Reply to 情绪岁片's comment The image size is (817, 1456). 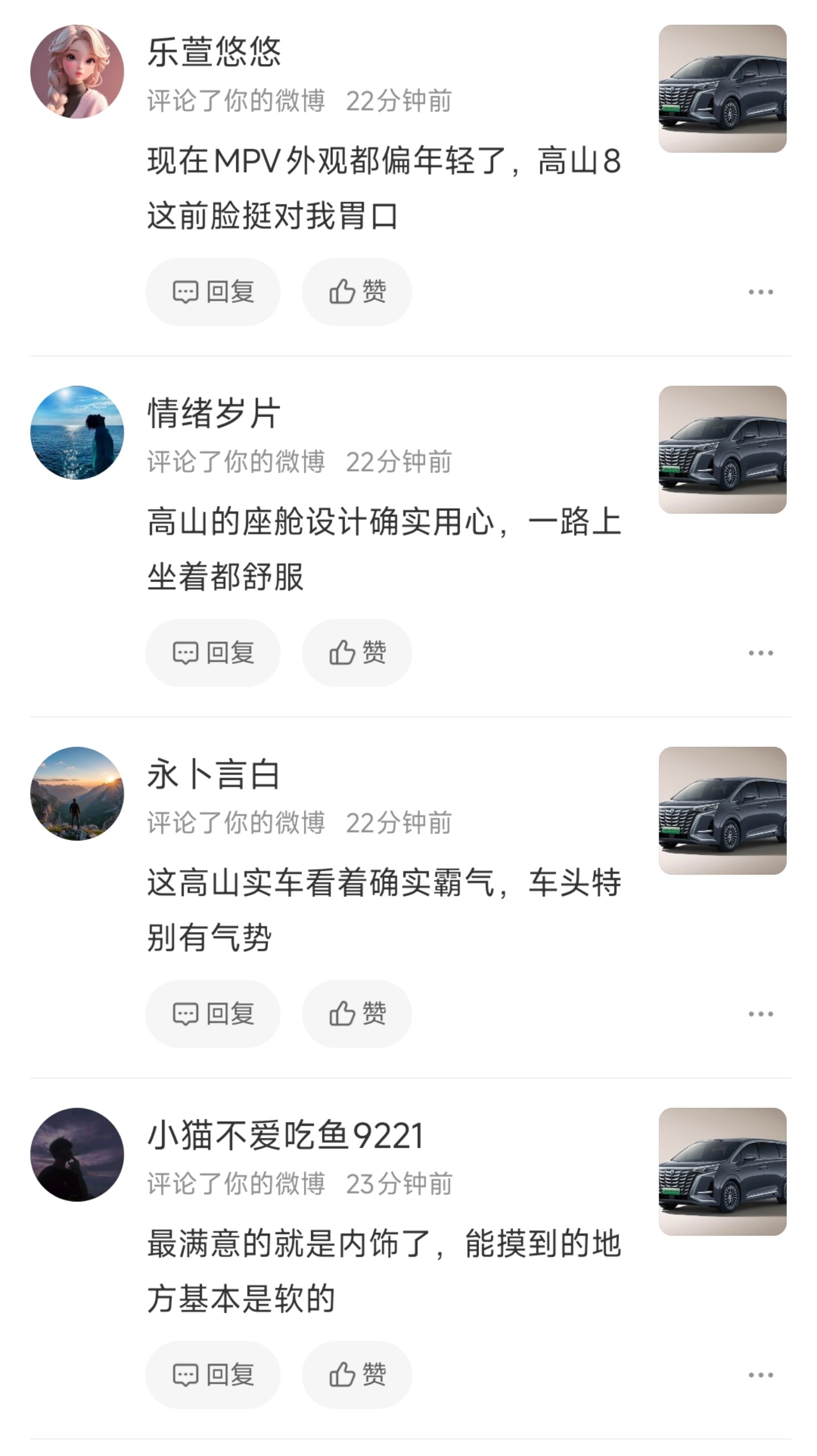[213, 653]
